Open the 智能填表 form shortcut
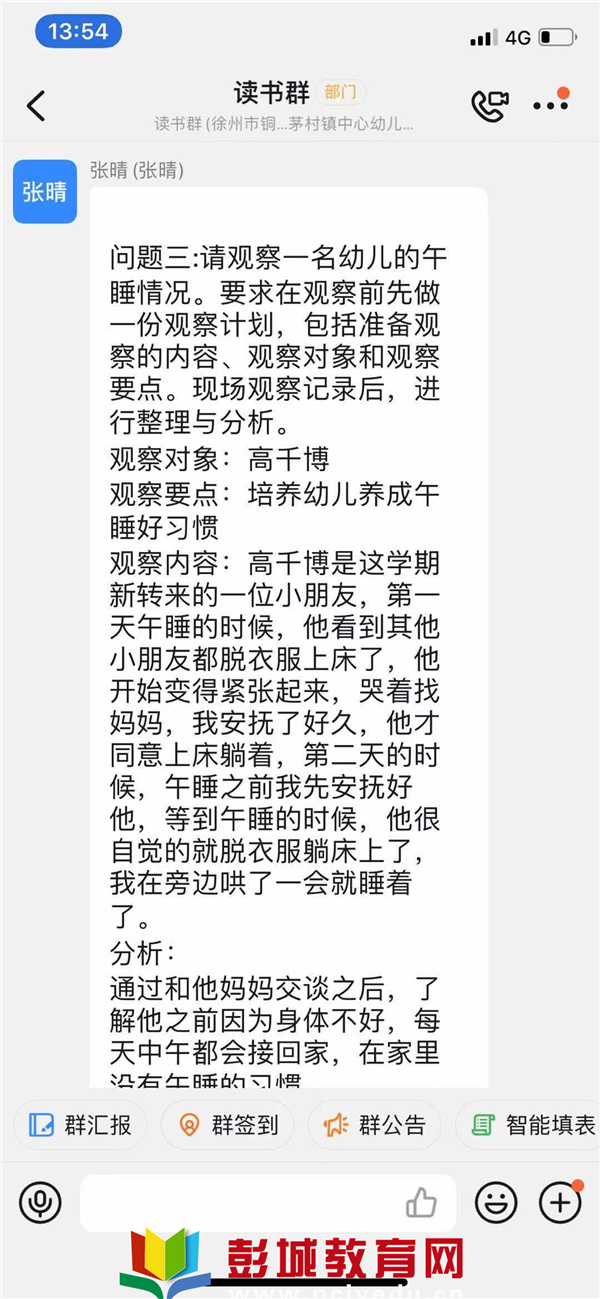Image resolution: width=600 pixels, height=1299 pixels. click(528, 1125)
